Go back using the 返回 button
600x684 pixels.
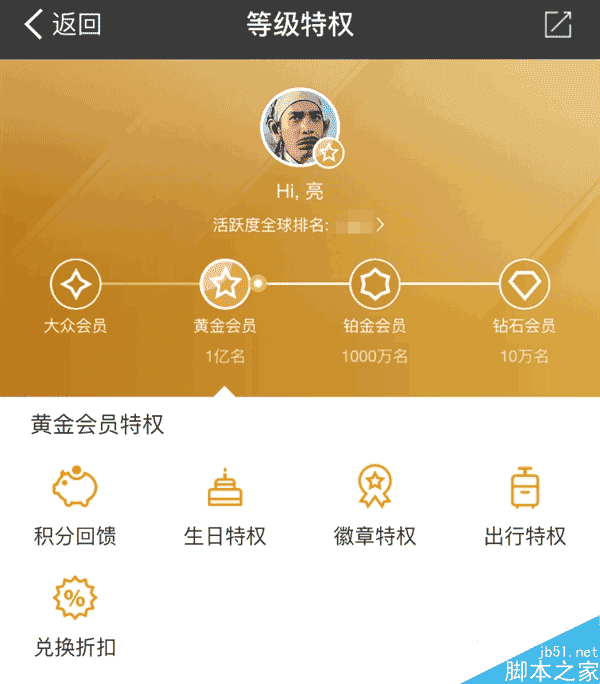pyautogui.click(x=62, y=25)
